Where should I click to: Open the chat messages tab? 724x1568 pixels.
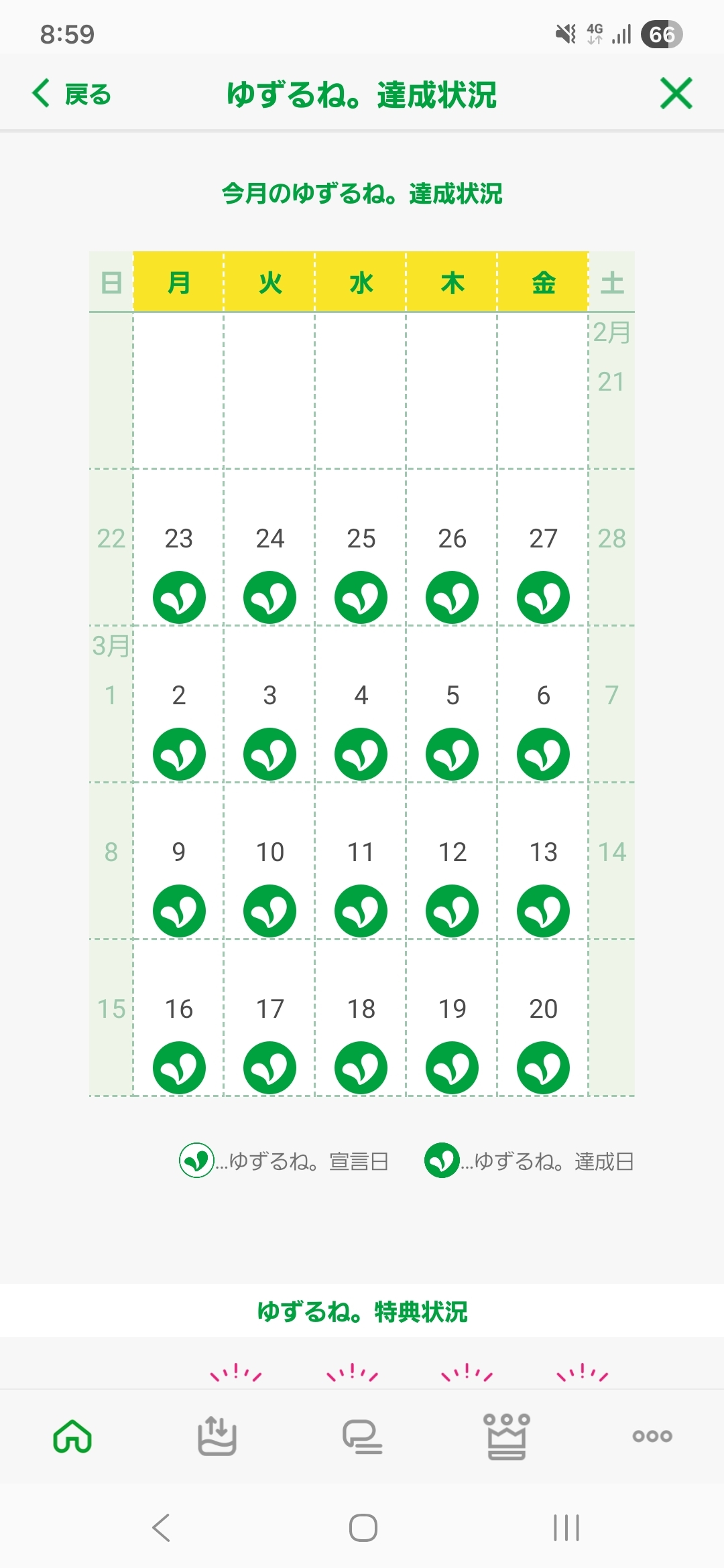click(362, 1436)
